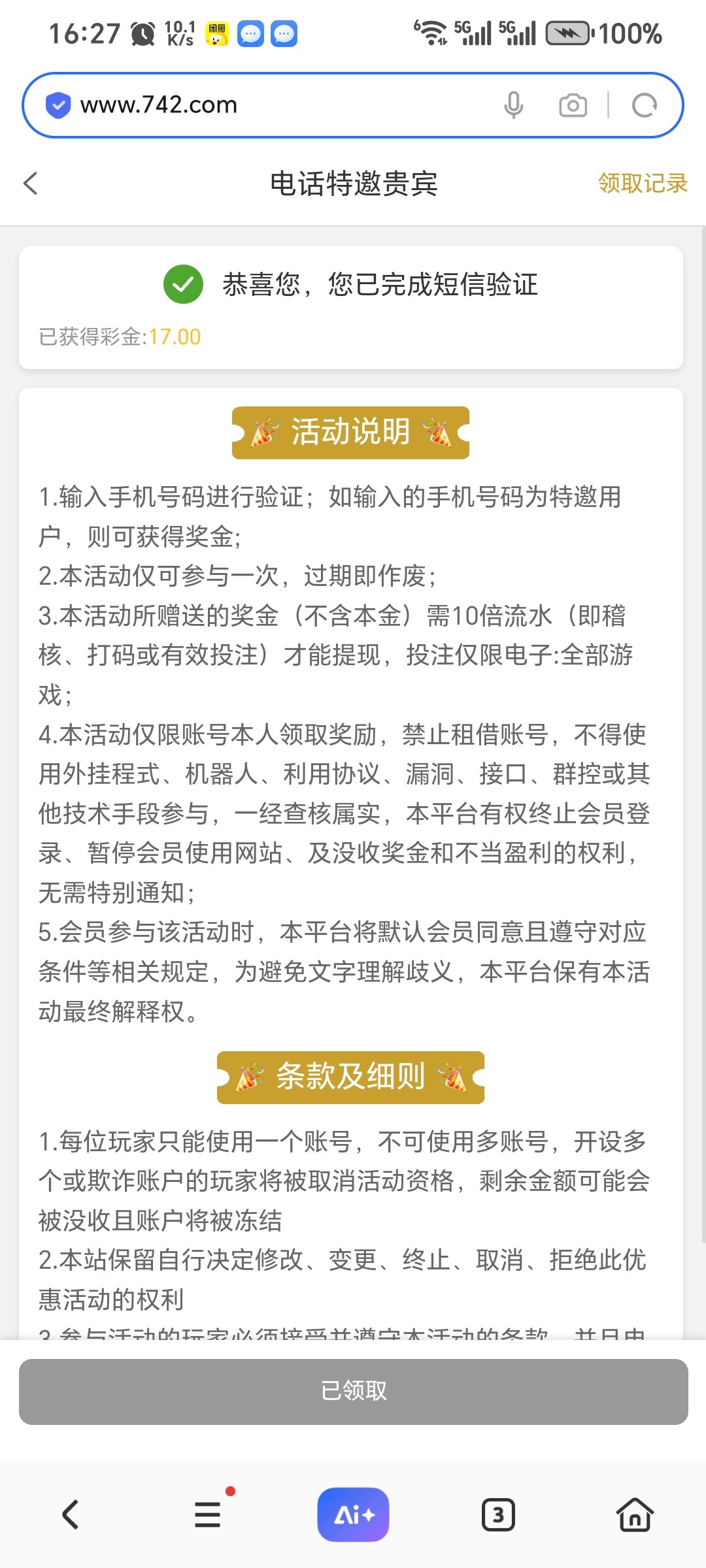The image size is (706, 1568).
Task: Tap the URL address bar www.742.com
Action: pos(275,105)
